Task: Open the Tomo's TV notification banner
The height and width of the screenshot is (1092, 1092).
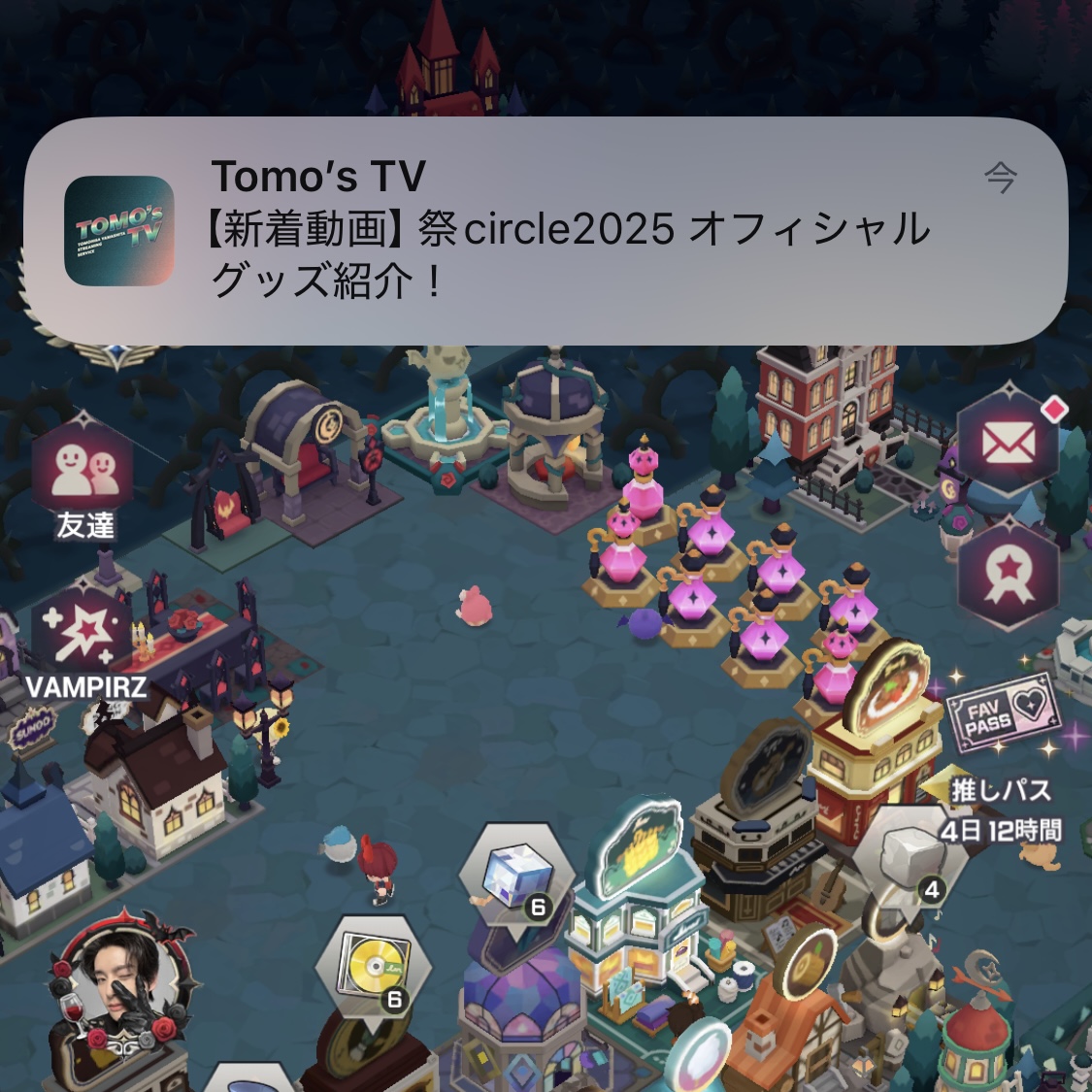Action: click(544, 230)
